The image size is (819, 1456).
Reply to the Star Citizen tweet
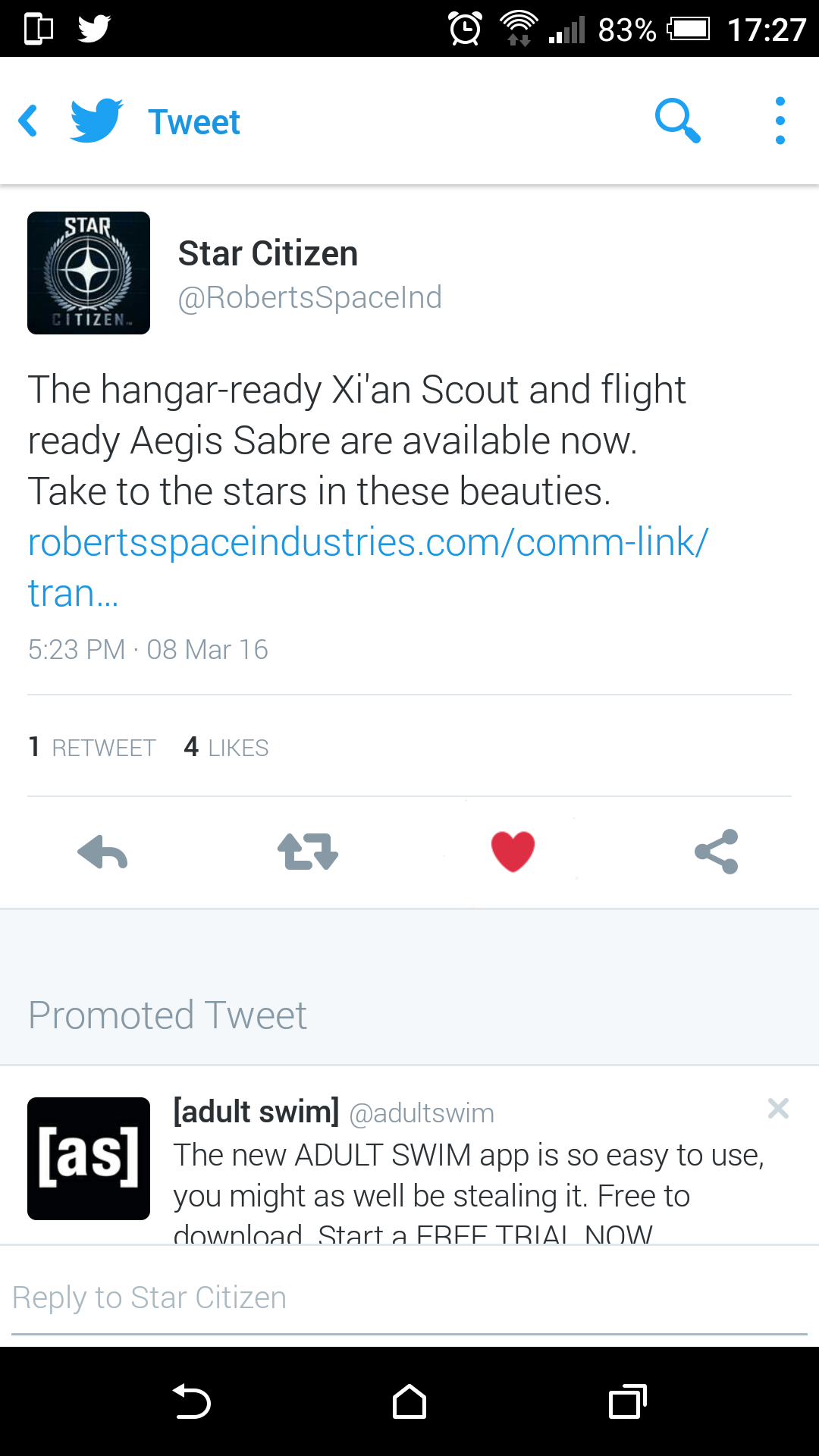click(102, 852)
